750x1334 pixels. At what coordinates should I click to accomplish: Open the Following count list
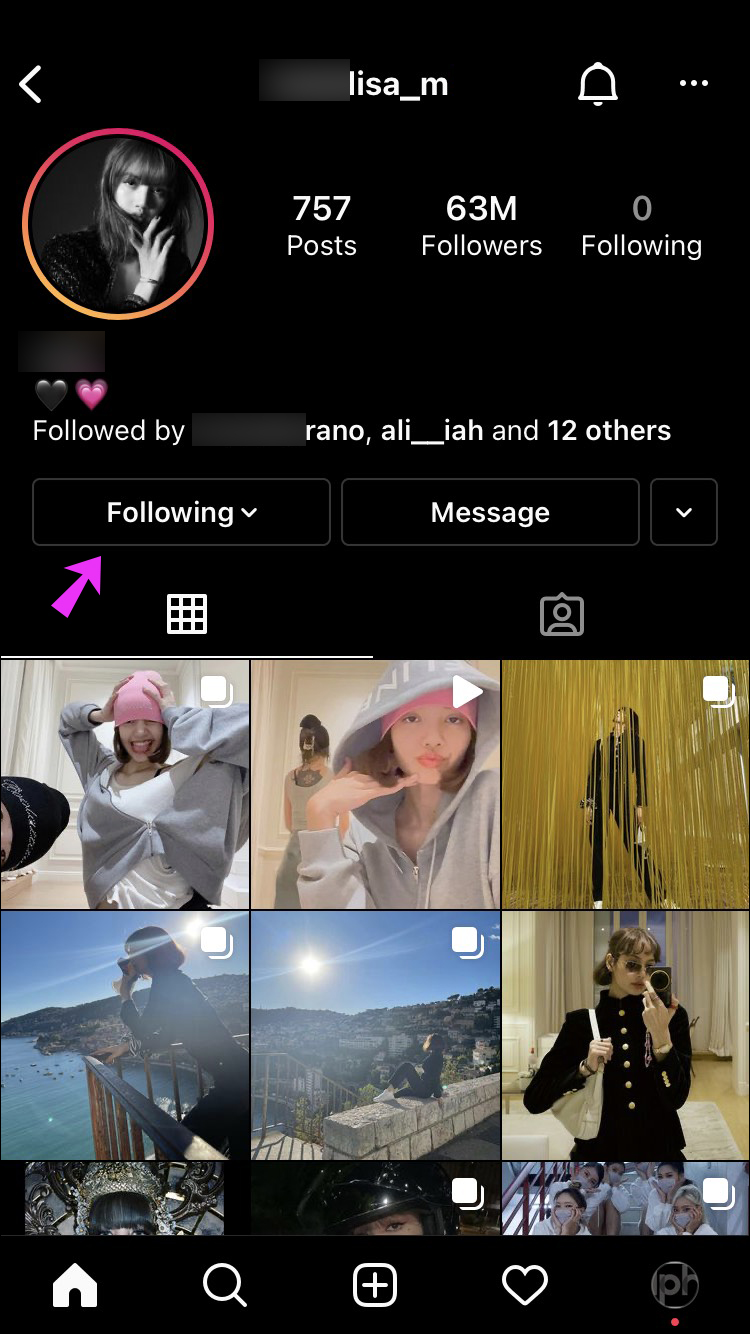point(641,225)
